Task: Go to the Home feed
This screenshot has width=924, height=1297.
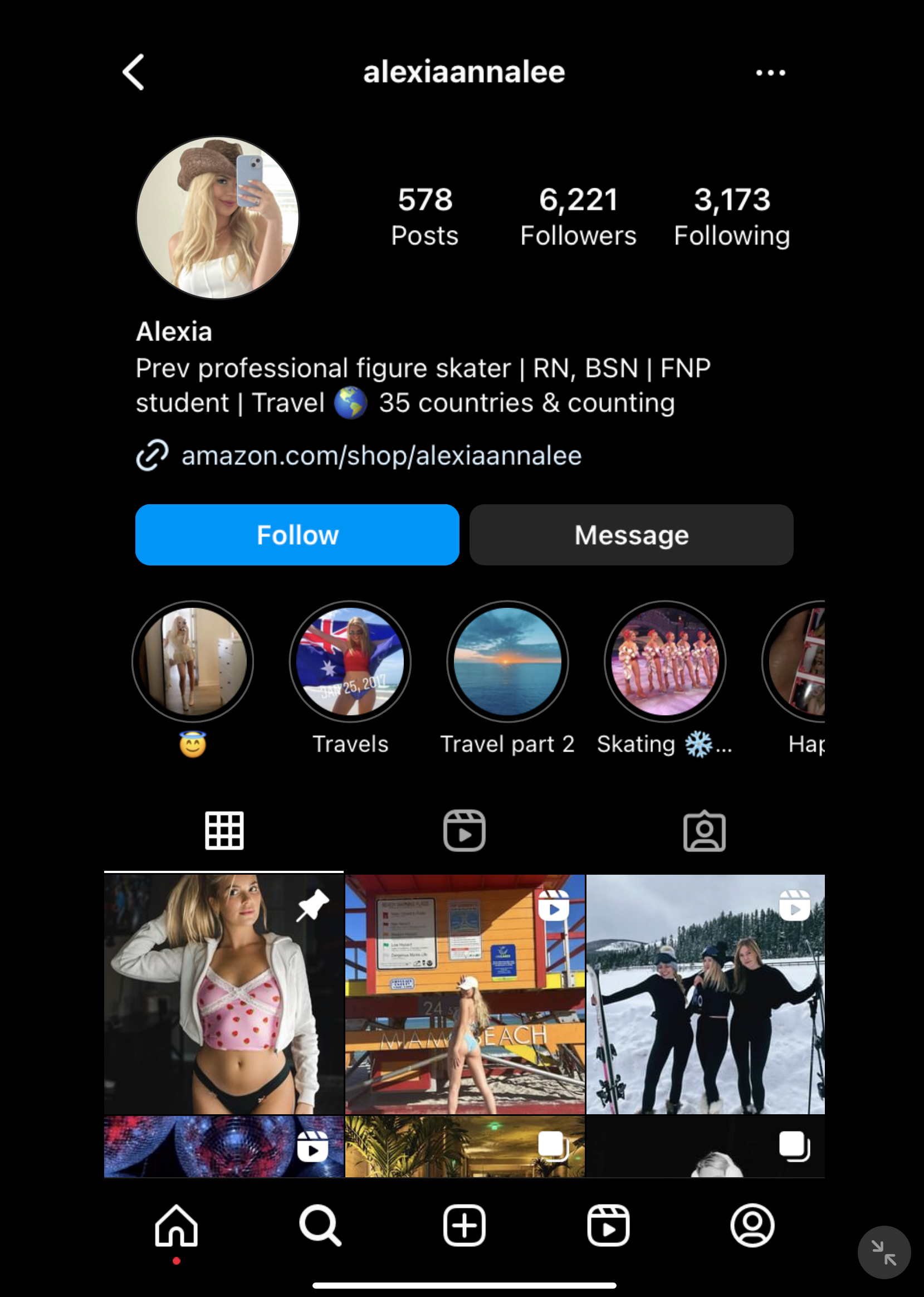Action: tap(177, 1225)
